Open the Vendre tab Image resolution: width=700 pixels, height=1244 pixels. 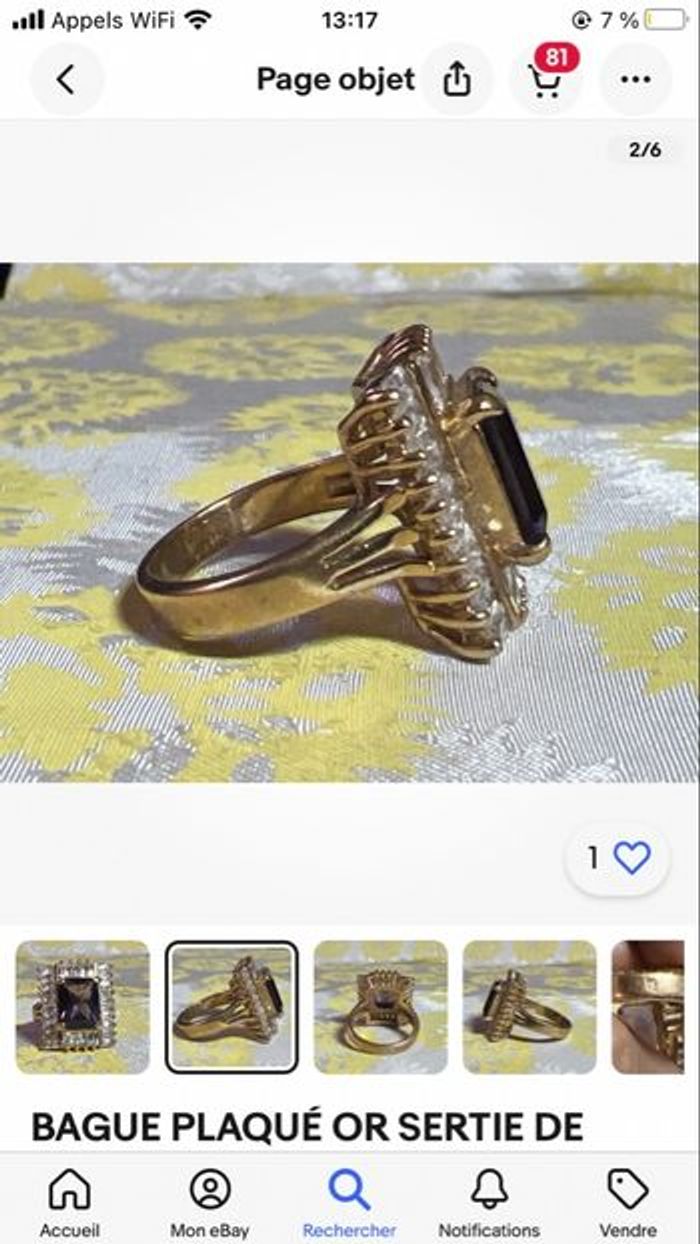pyautogui.click(x=628, y=1202)
